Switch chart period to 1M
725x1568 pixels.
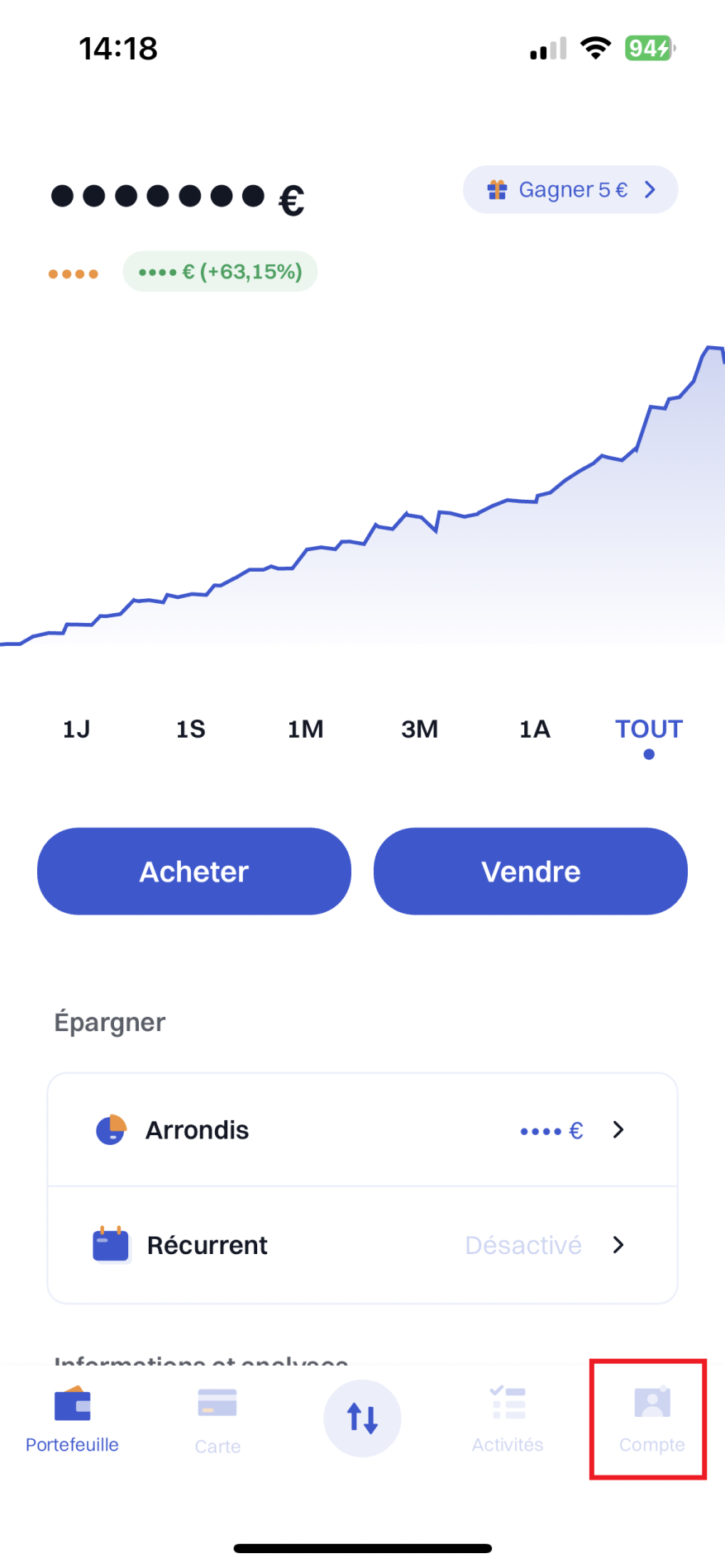[305, 729]
